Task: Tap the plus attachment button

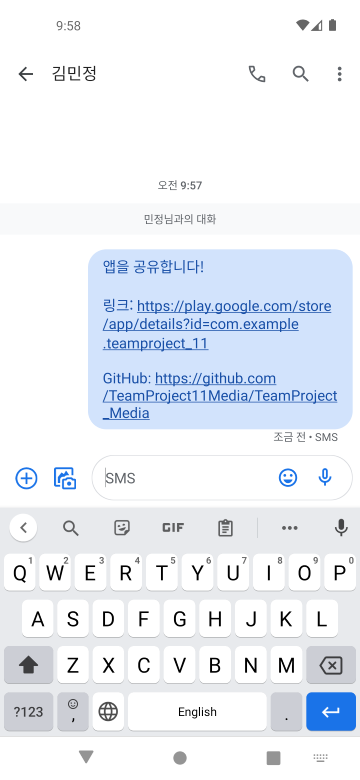Action: tap(26, 478)
